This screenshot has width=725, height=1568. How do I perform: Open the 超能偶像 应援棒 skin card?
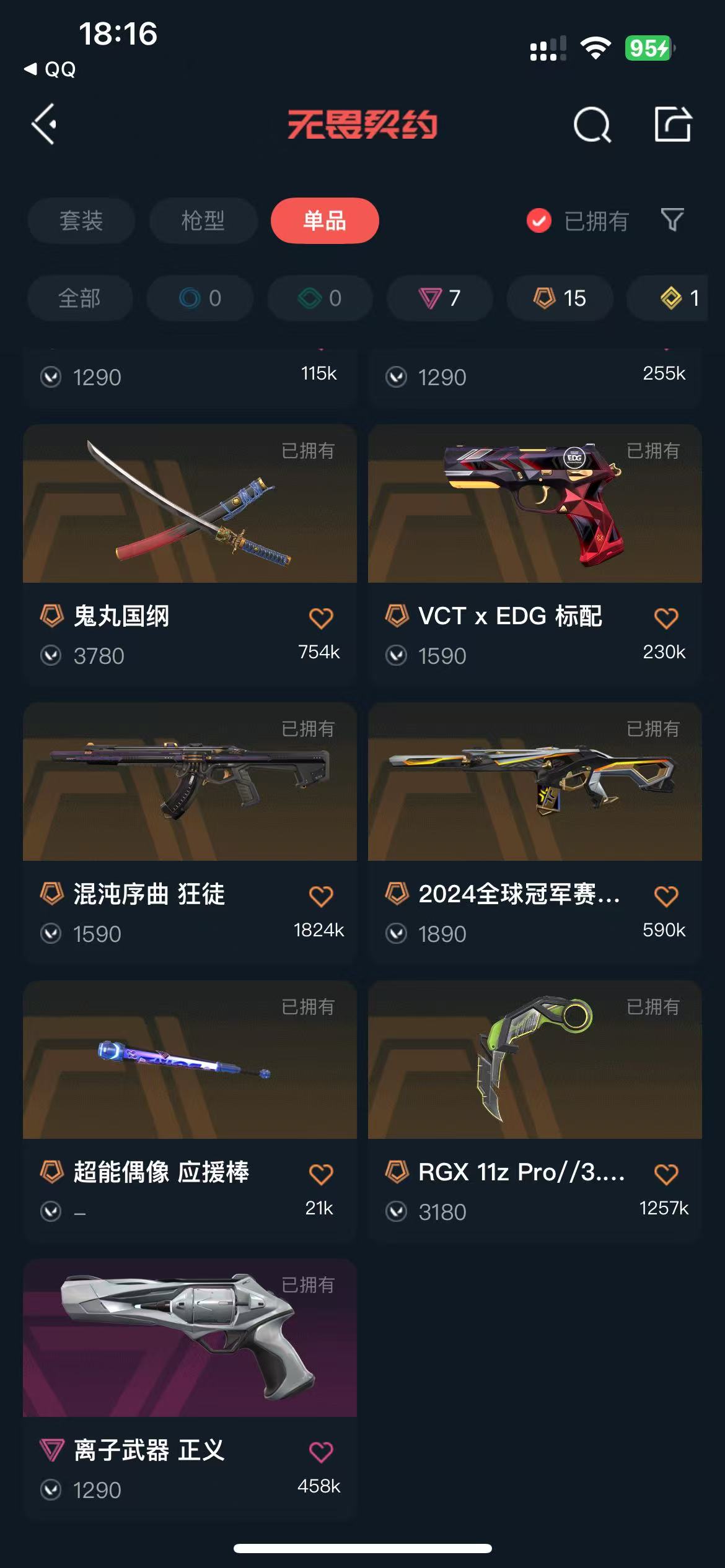190,1060
